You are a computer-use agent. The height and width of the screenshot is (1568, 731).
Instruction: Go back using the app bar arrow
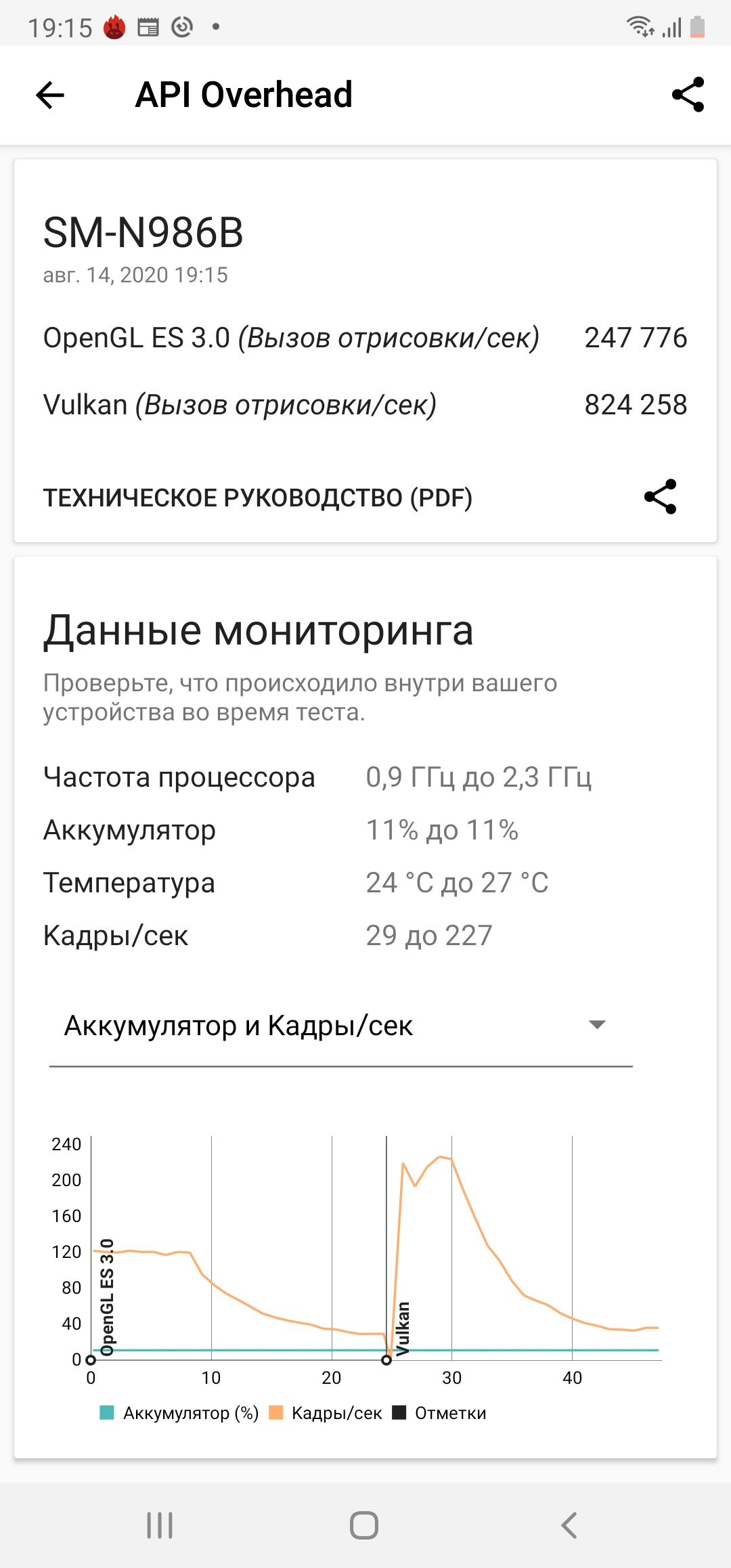click(50, 95)
